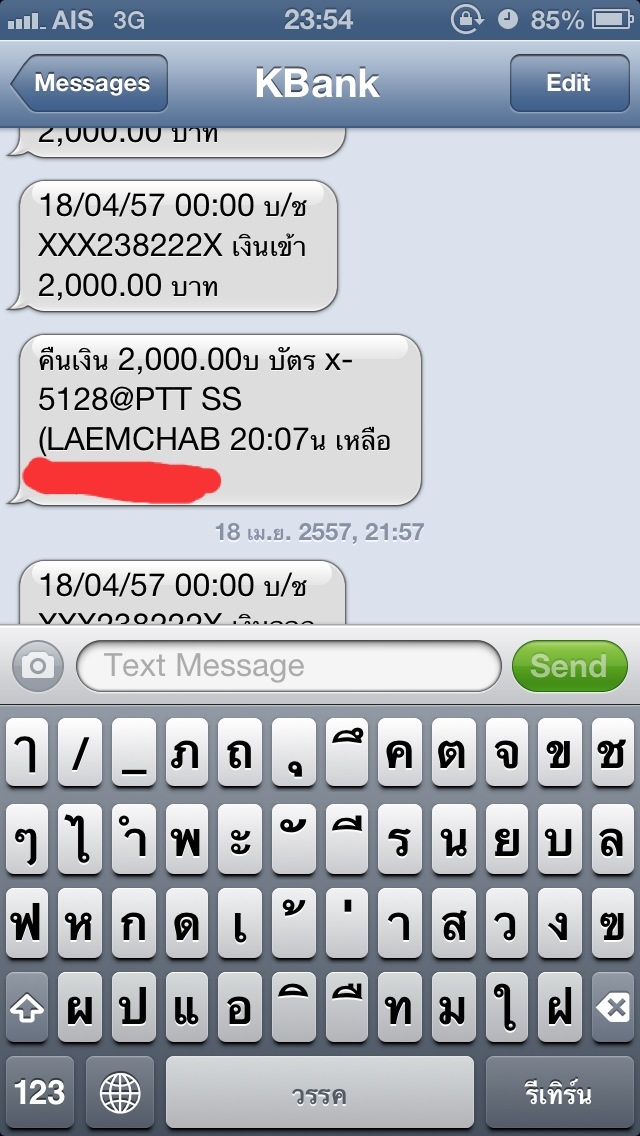Focus the Text Message field
This screenshot has height=1136, width=640.
[288, 666]
